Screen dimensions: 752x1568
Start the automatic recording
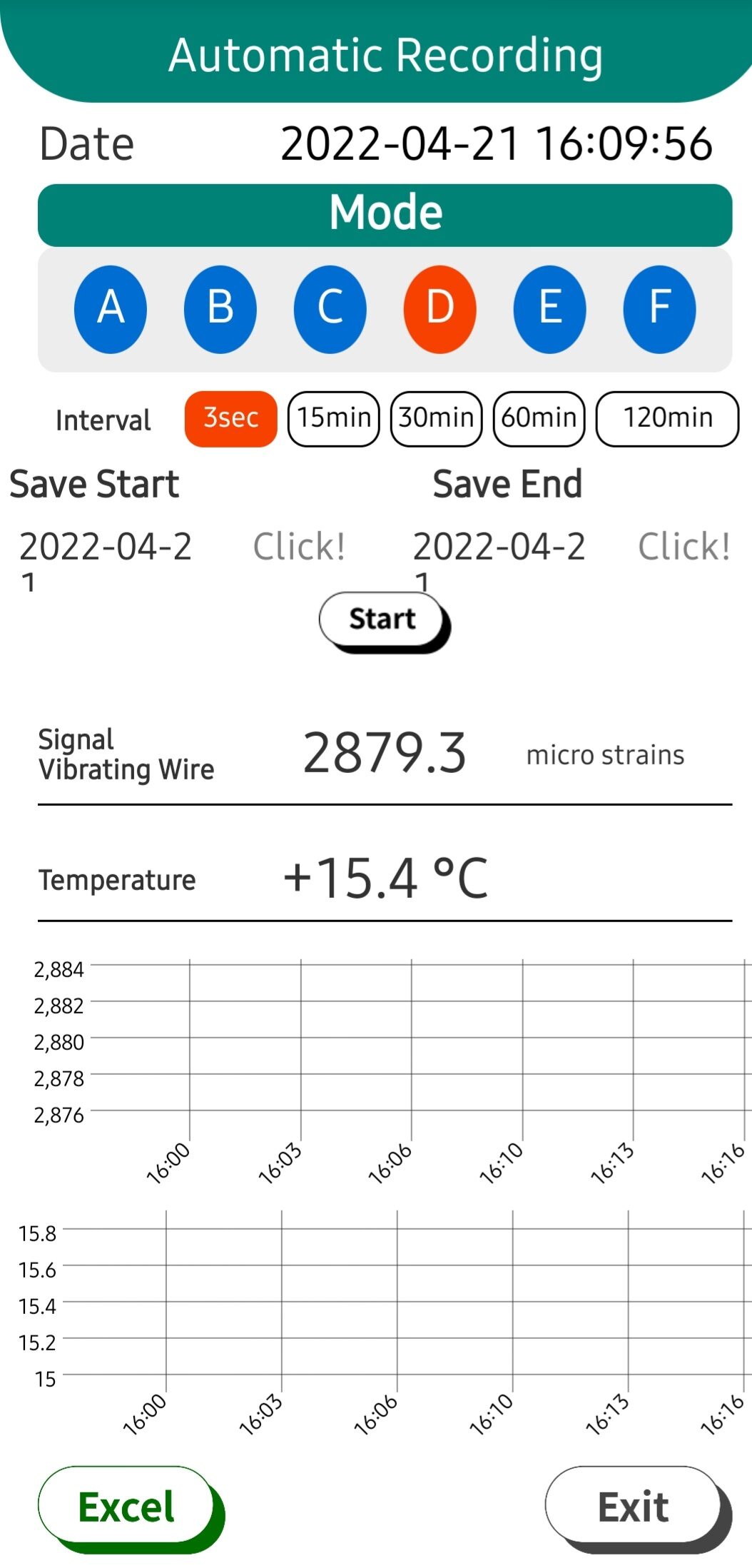(x=383, y=619)
